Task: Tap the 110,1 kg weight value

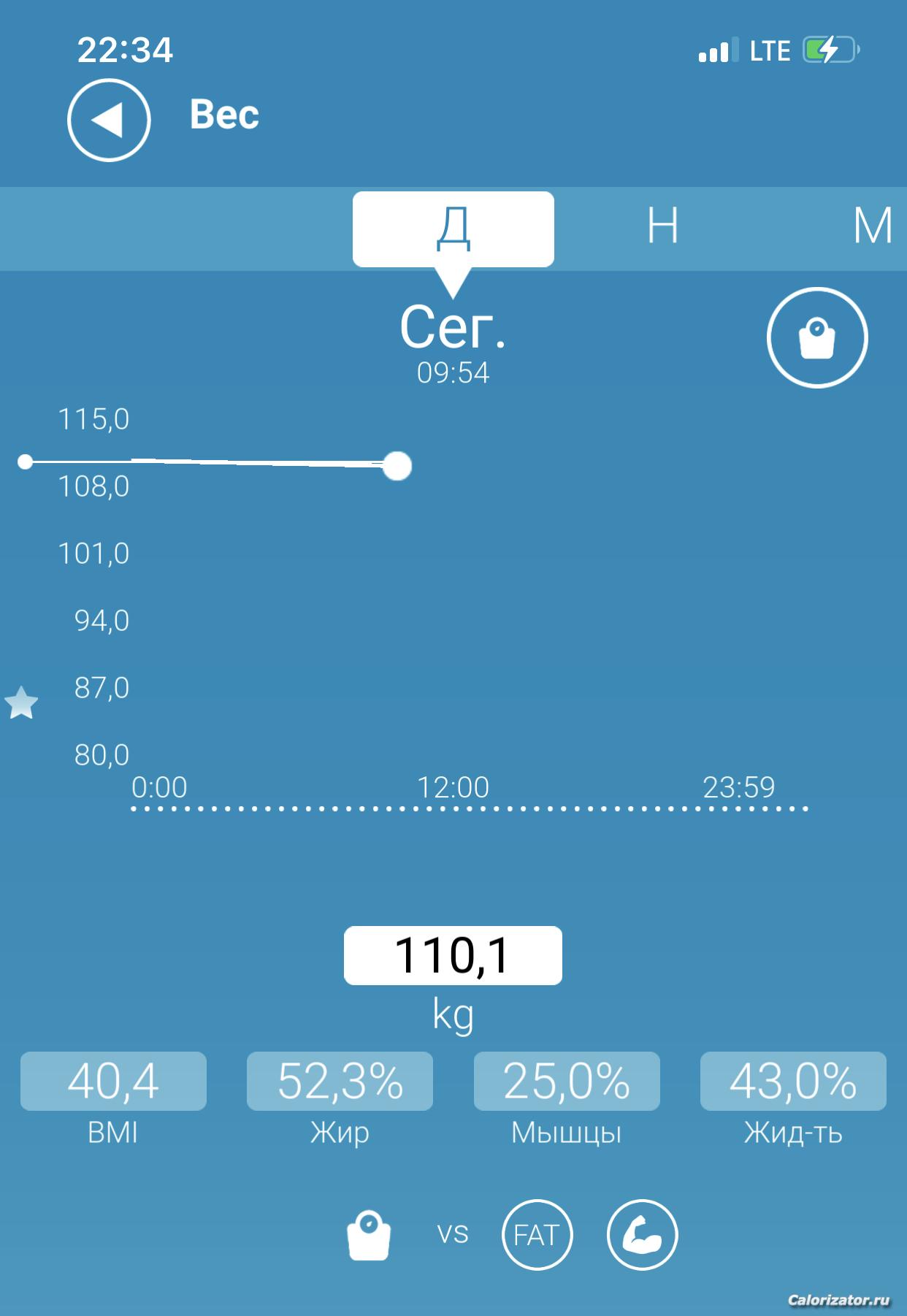Action: click(453, 955)
